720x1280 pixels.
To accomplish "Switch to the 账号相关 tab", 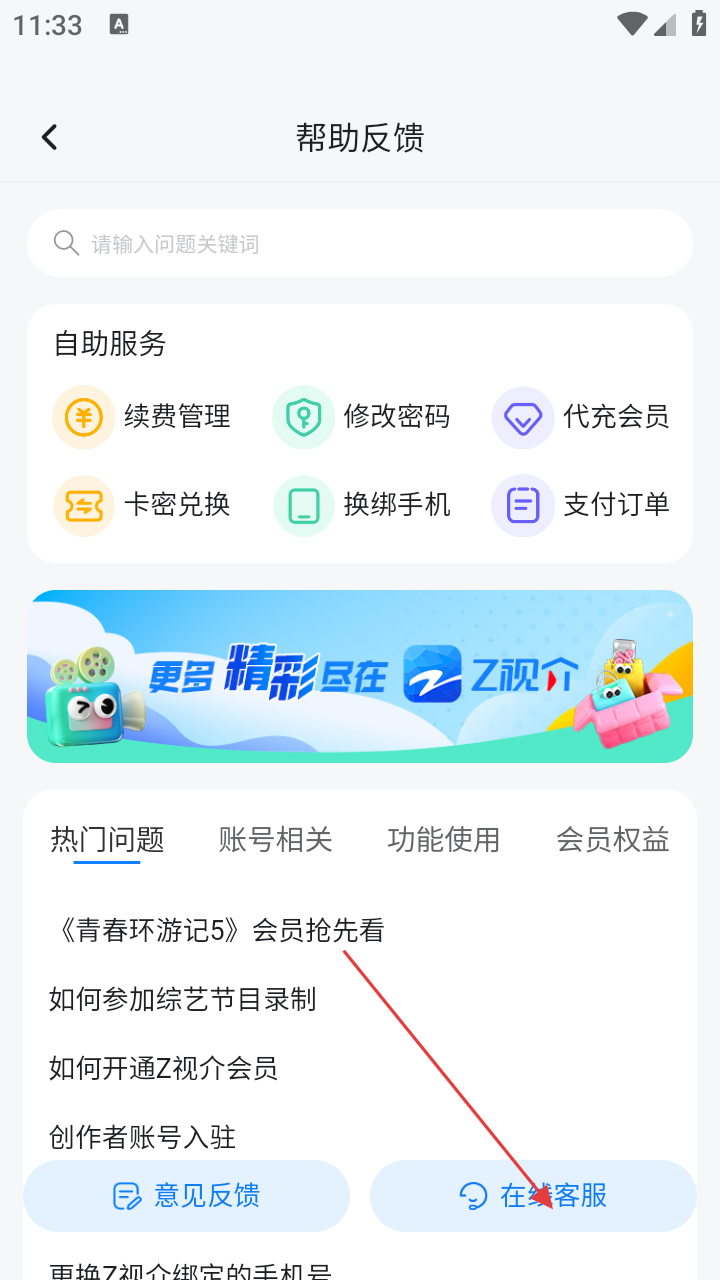I will coord(275,840).
